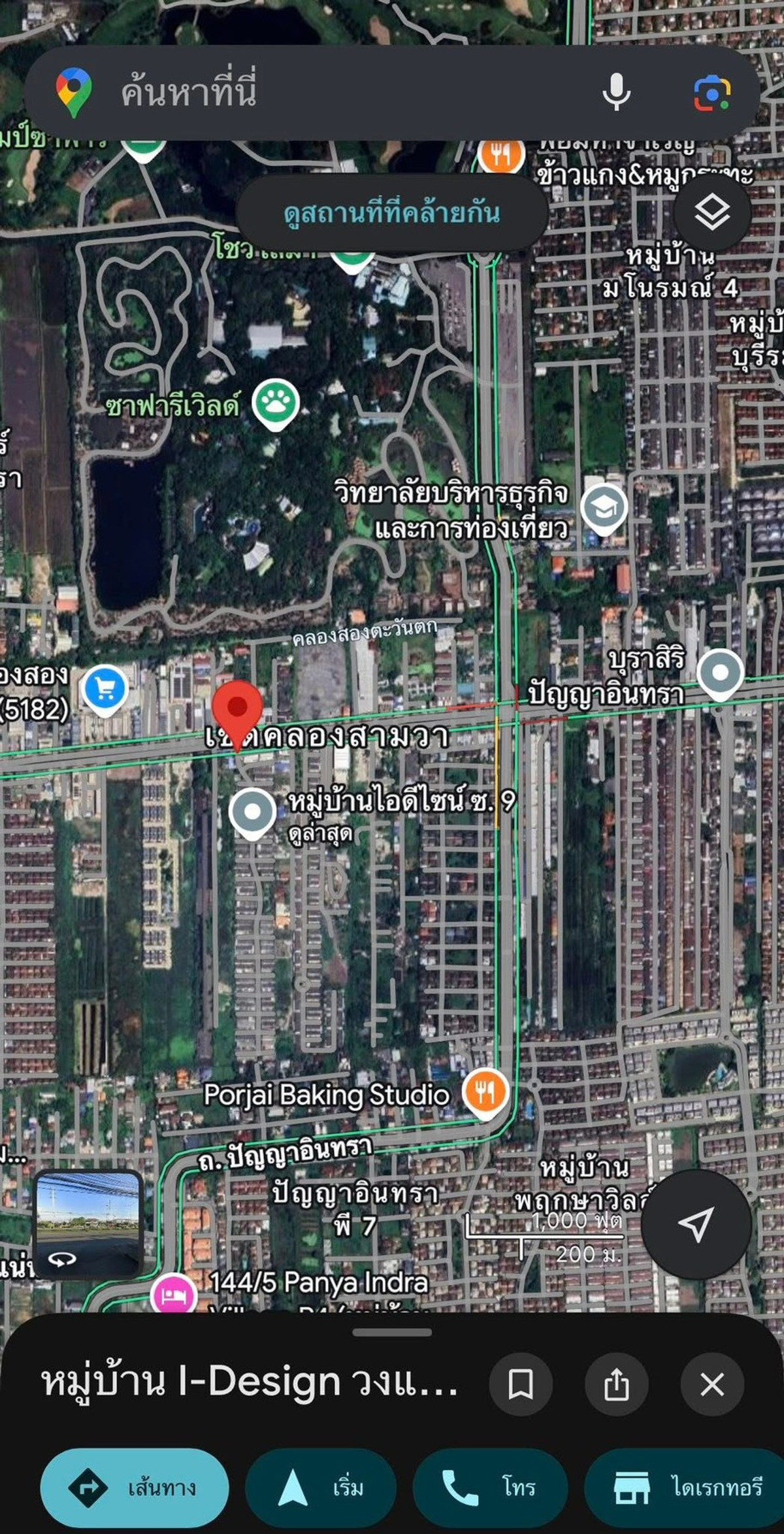The width and height of the screenshot is (784, 1534).
Task: Start navigation with เริ่ม button
Action: click(x=321, y=1488)
